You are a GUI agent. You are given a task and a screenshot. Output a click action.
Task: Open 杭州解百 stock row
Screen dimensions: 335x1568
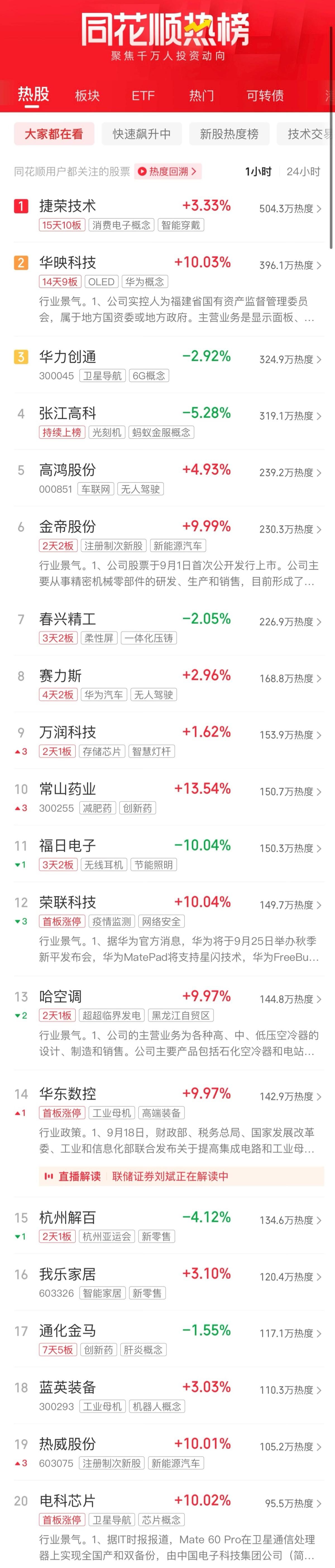click(68, 1217)
